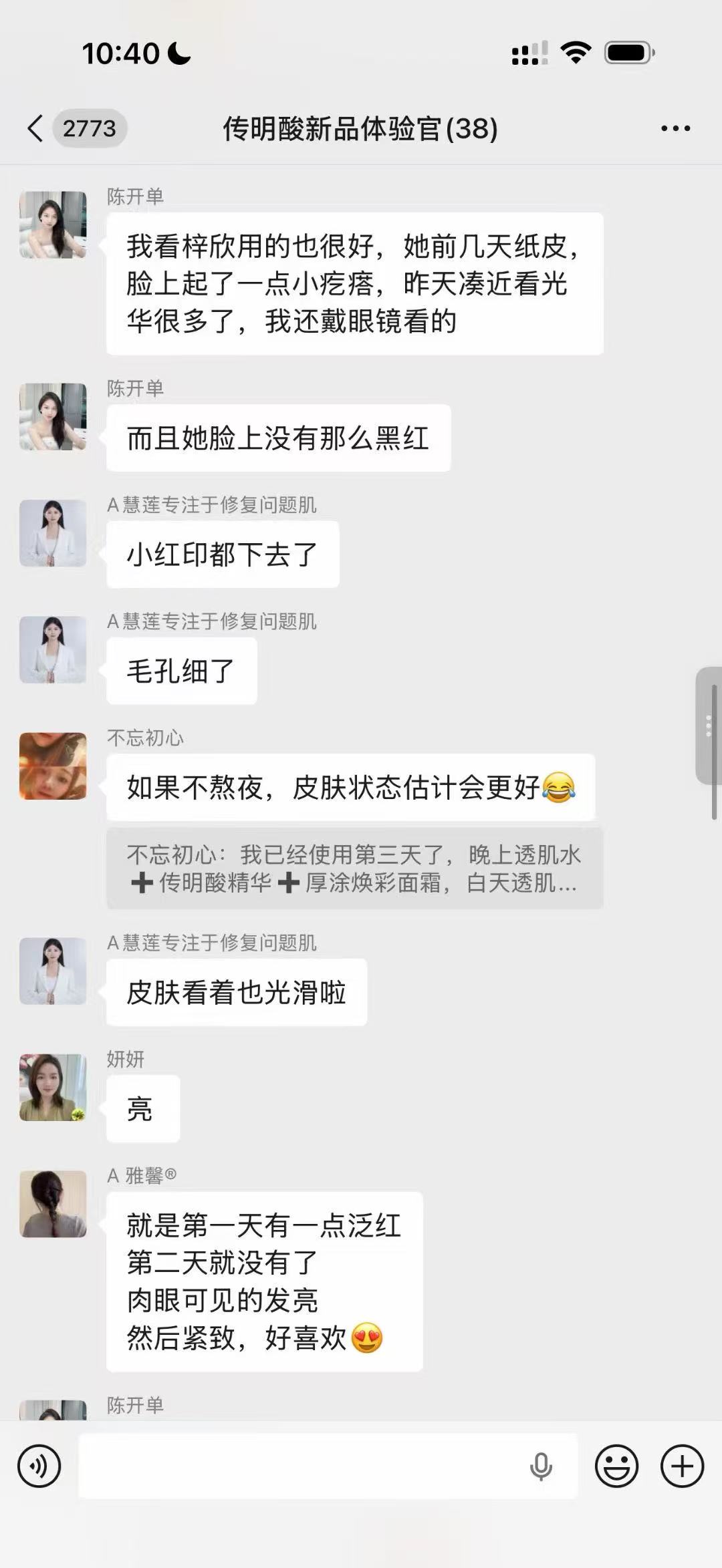Open 慧莲's avatar next to 小红印都下去了
This screenshot has height=1568, width=722.
tap(53, 533)
